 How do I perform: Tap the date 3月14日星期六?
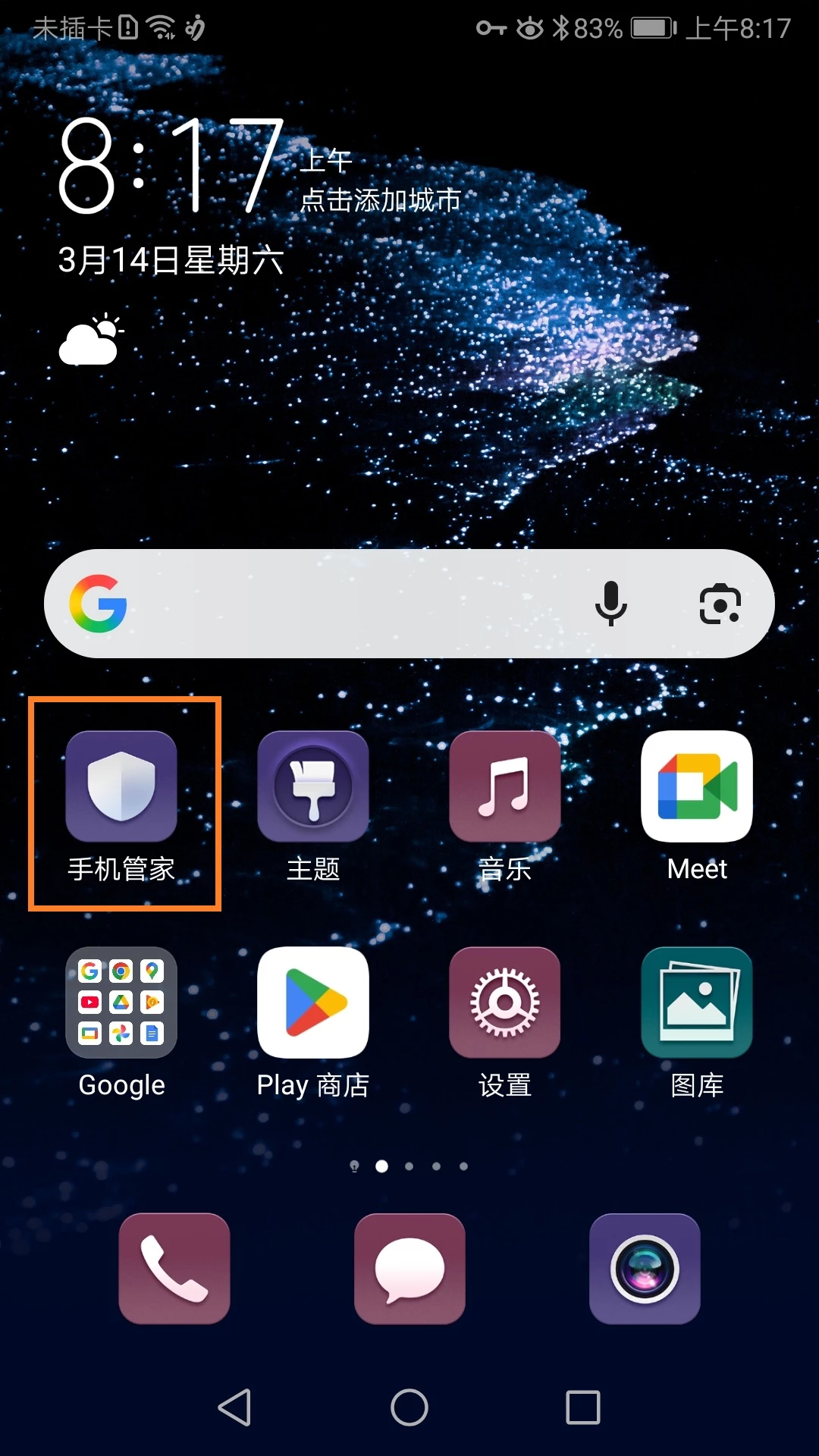tap(171, 260)
